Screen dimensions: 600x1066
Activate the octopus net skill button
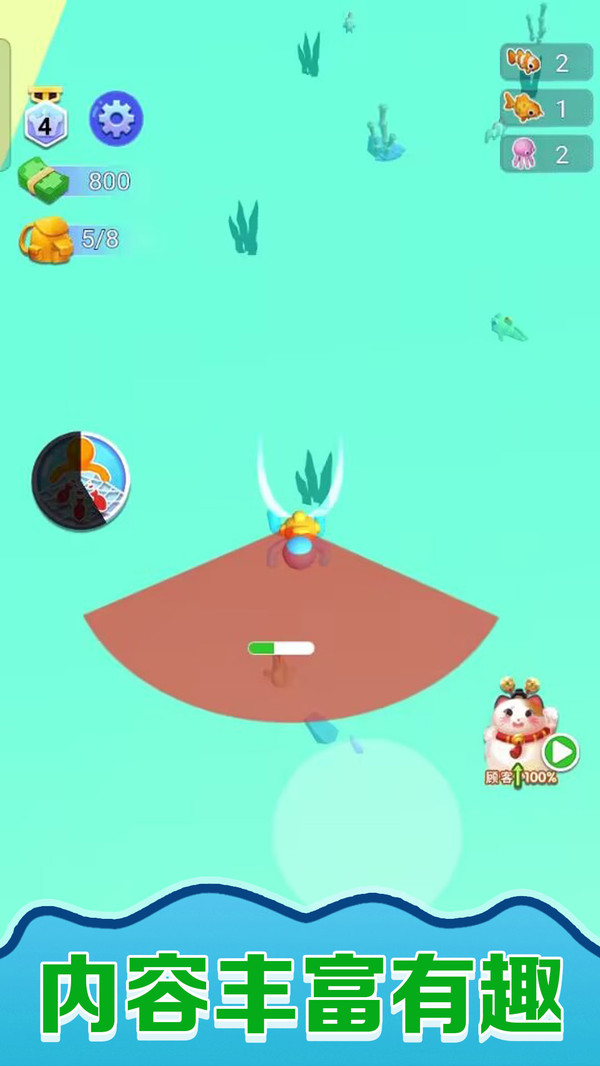pos(80,481)
